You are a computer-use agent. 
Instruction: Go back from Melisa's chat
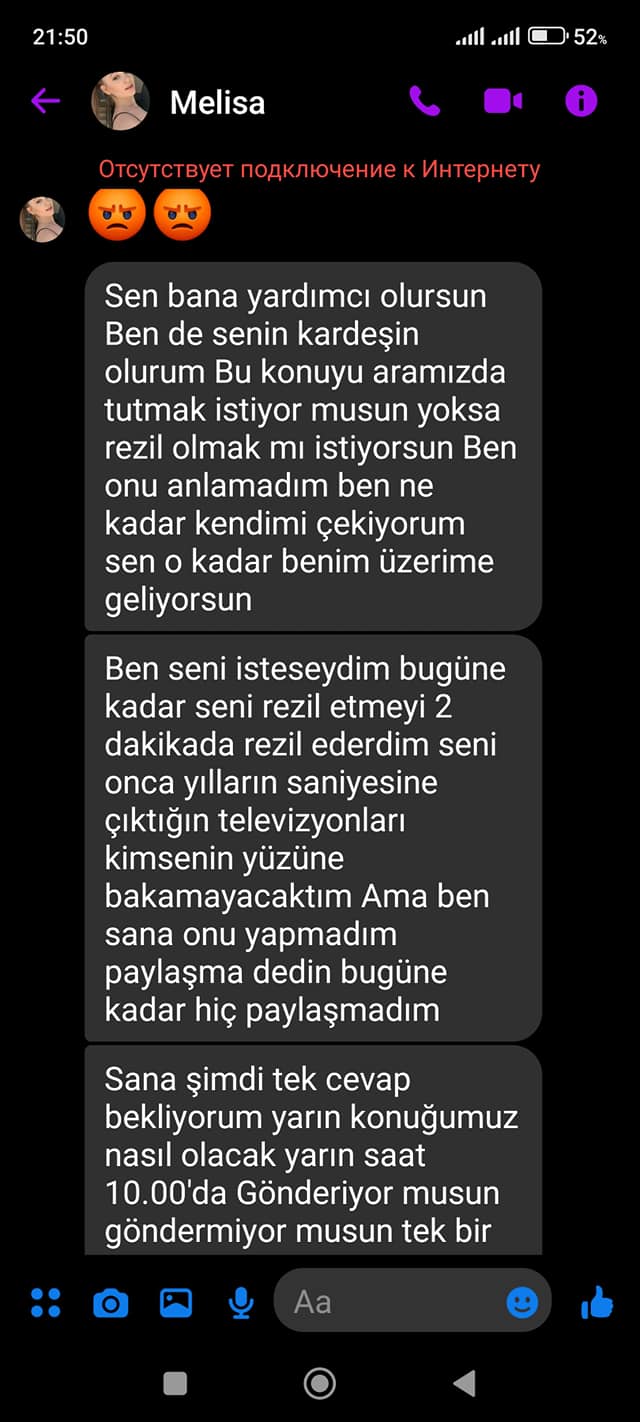(46, 101)
